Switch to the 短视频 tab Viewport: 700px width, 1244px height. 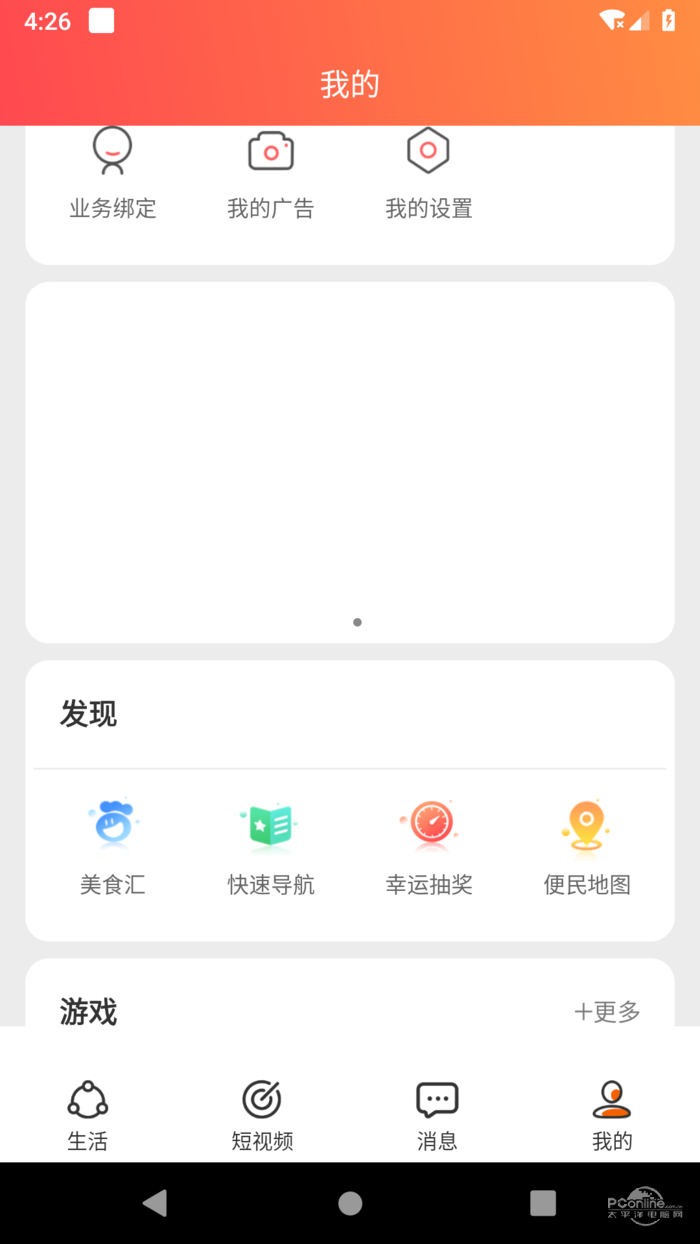tap(262, 1115)
